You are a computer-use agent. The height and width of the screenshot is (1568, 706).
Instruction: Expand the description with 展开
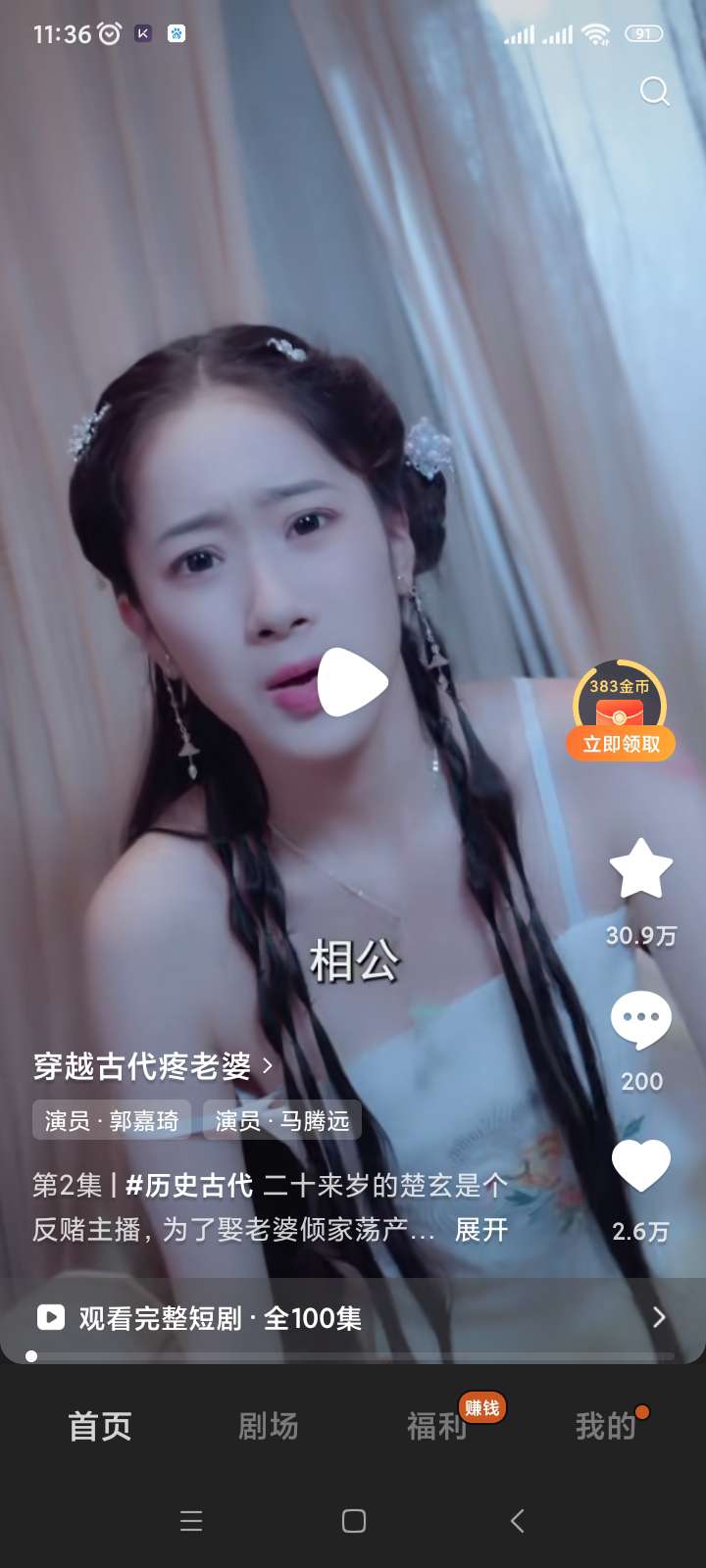(481, 1230)
